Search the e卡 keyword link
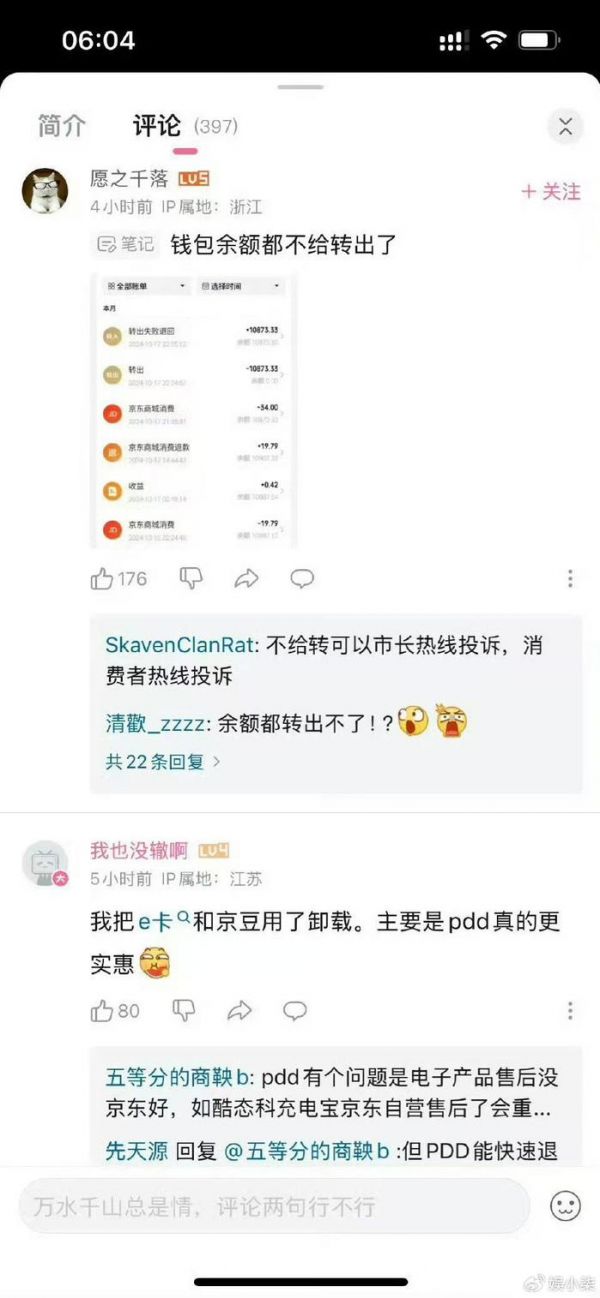 (163, 922)
